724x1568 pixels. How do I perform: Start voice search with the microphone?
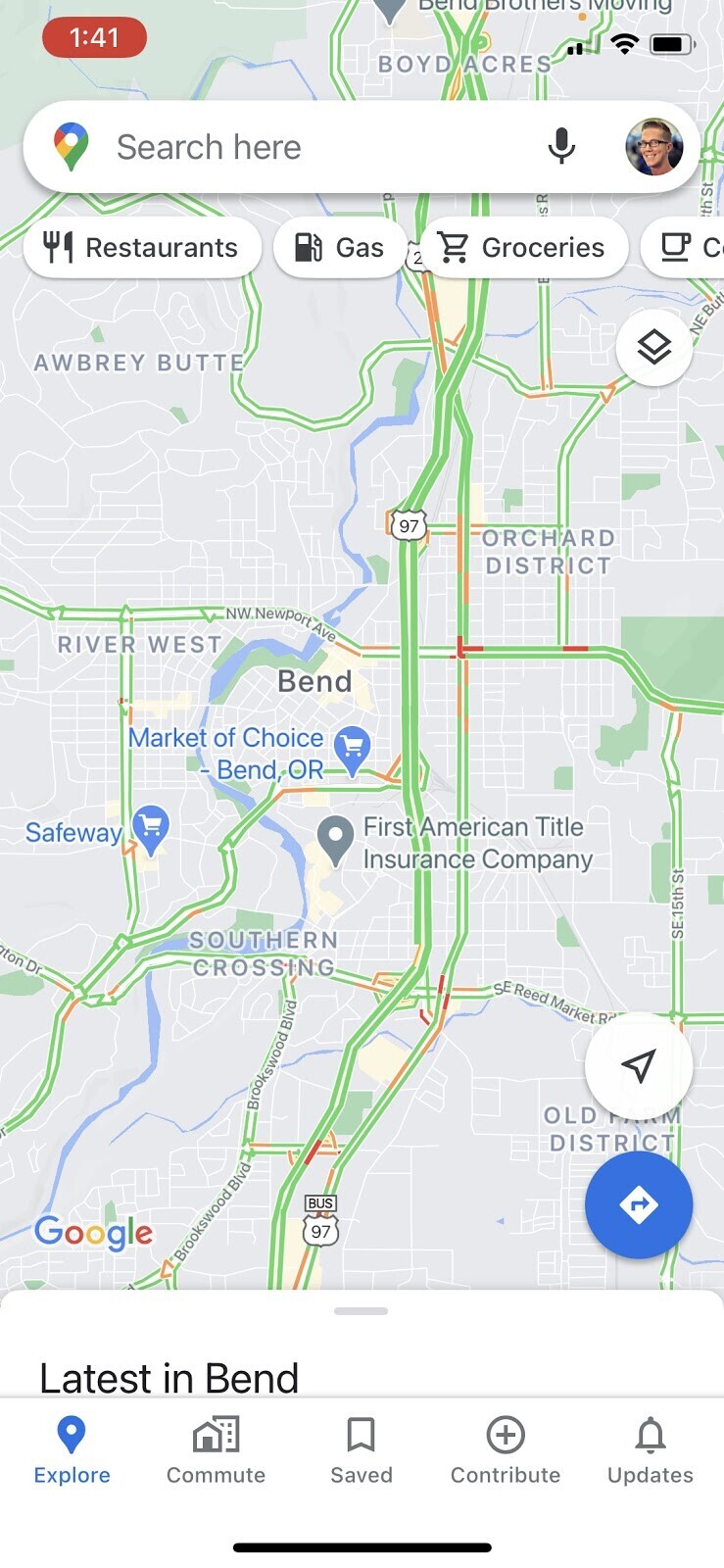pyautogui.click(x=560, y=147)
